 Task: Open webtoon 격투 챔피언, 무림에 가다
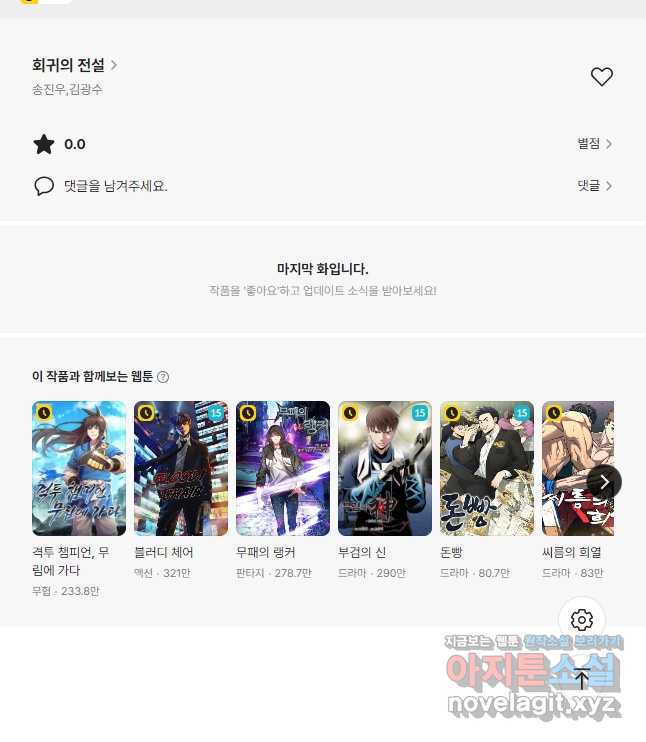tap(79, 469)
